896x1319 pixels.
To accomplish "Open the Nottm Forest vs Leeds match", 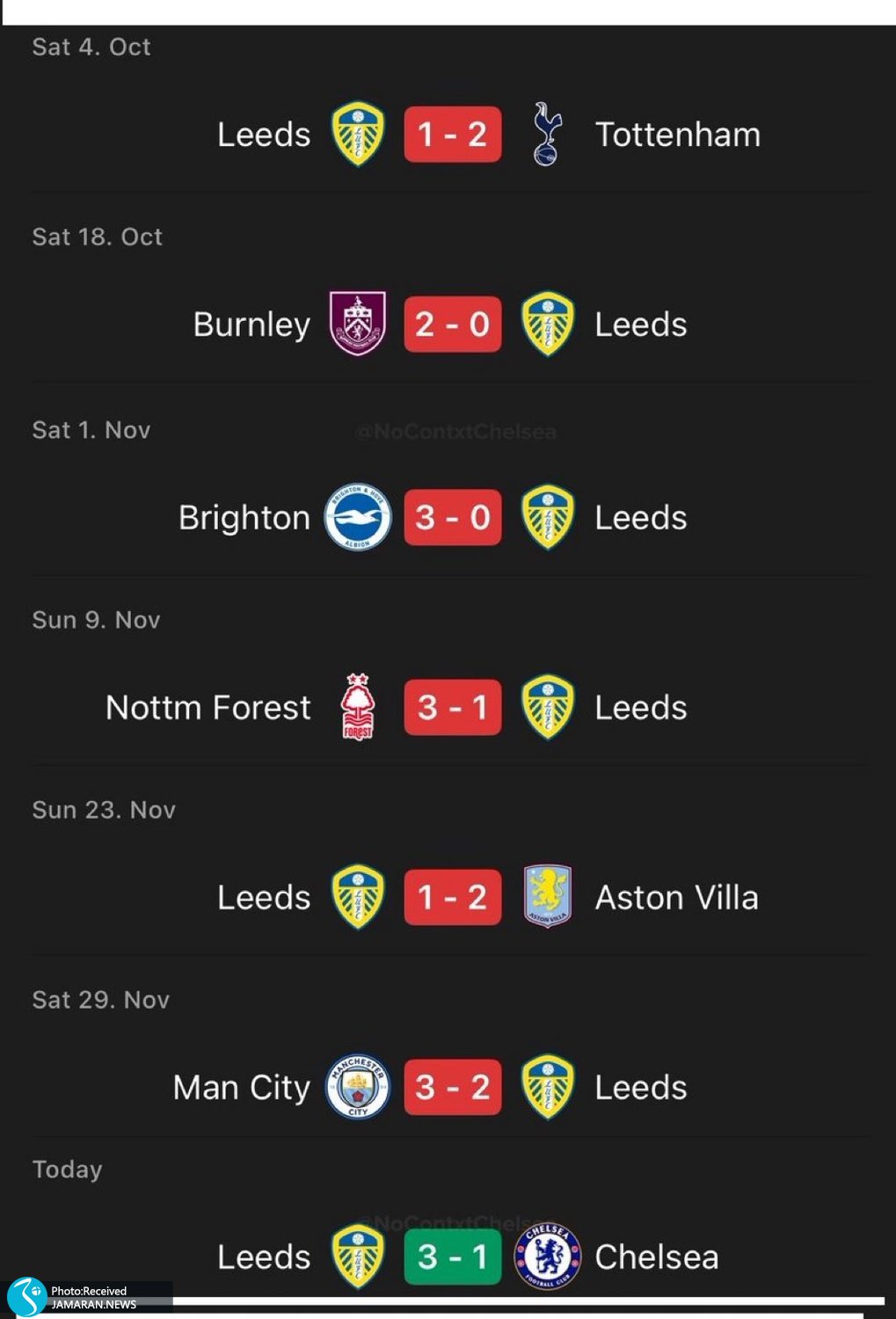I will tap(452, 707).
